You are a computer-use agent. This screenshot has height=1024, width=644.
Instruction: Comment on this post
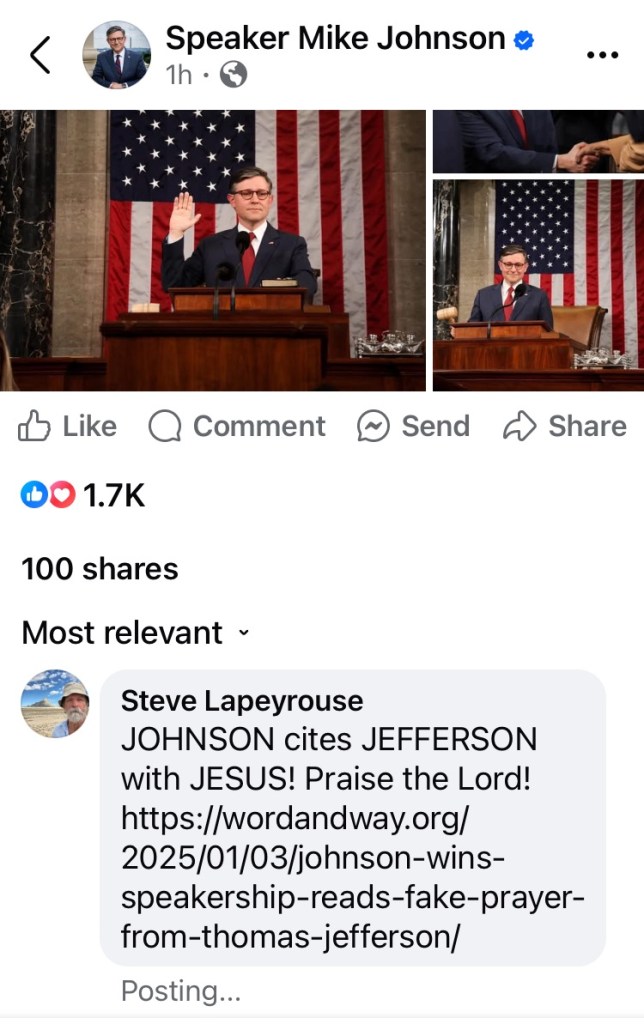pyautogui.click(x=237, y=427)
